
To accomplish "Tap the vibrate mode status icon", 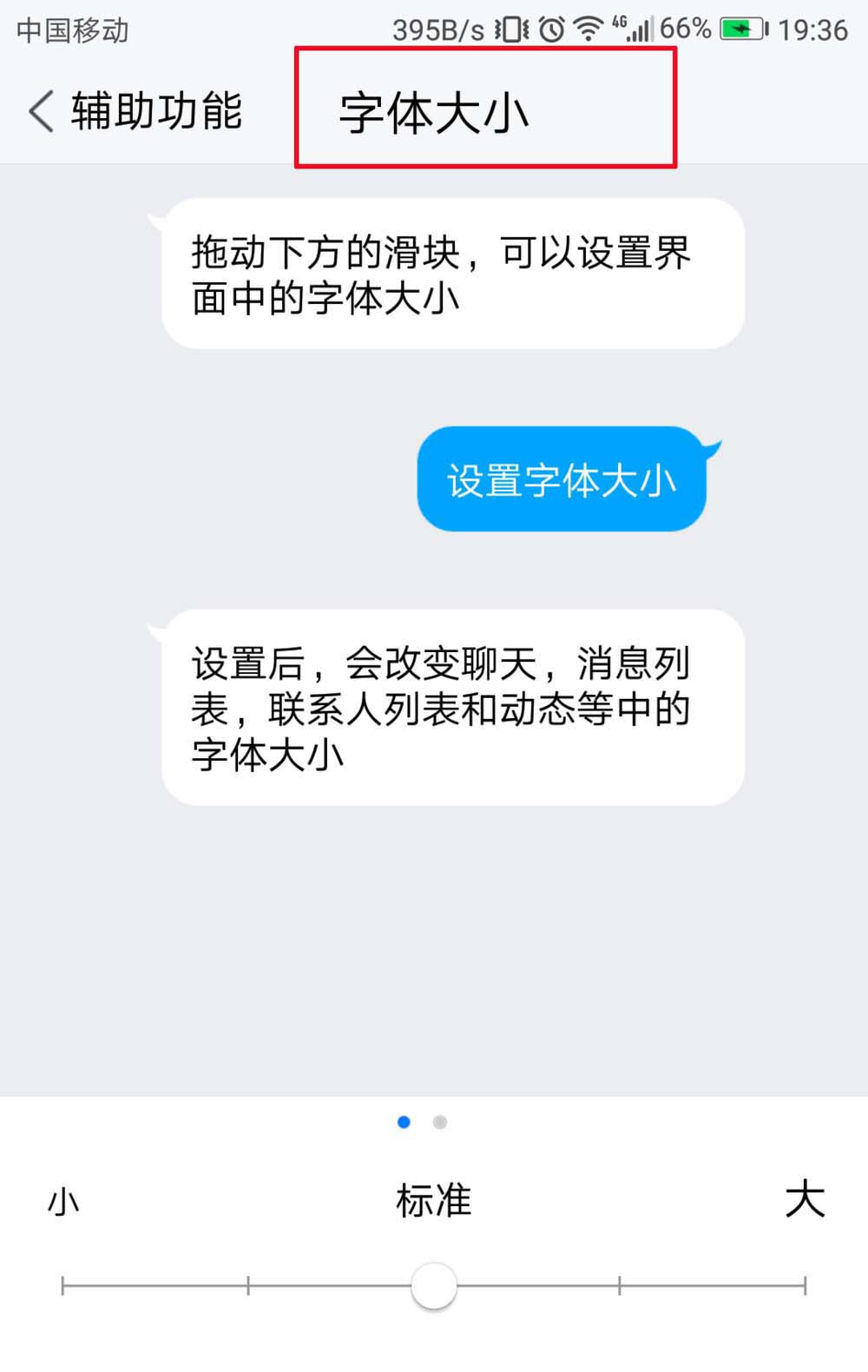I will (x=509, y=29).
